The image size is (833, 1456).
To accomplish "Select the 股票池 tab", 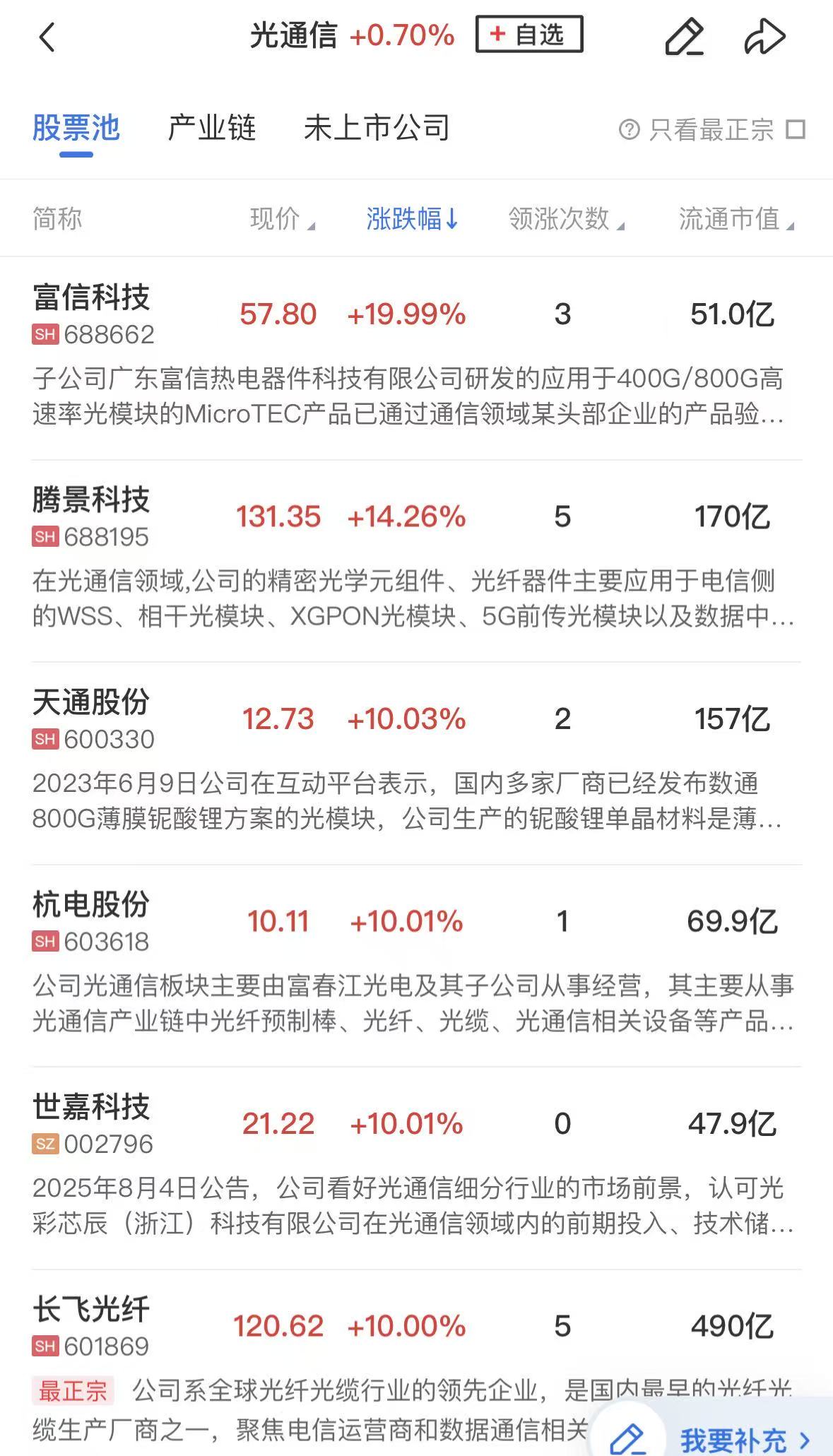I will coord(76,128).
